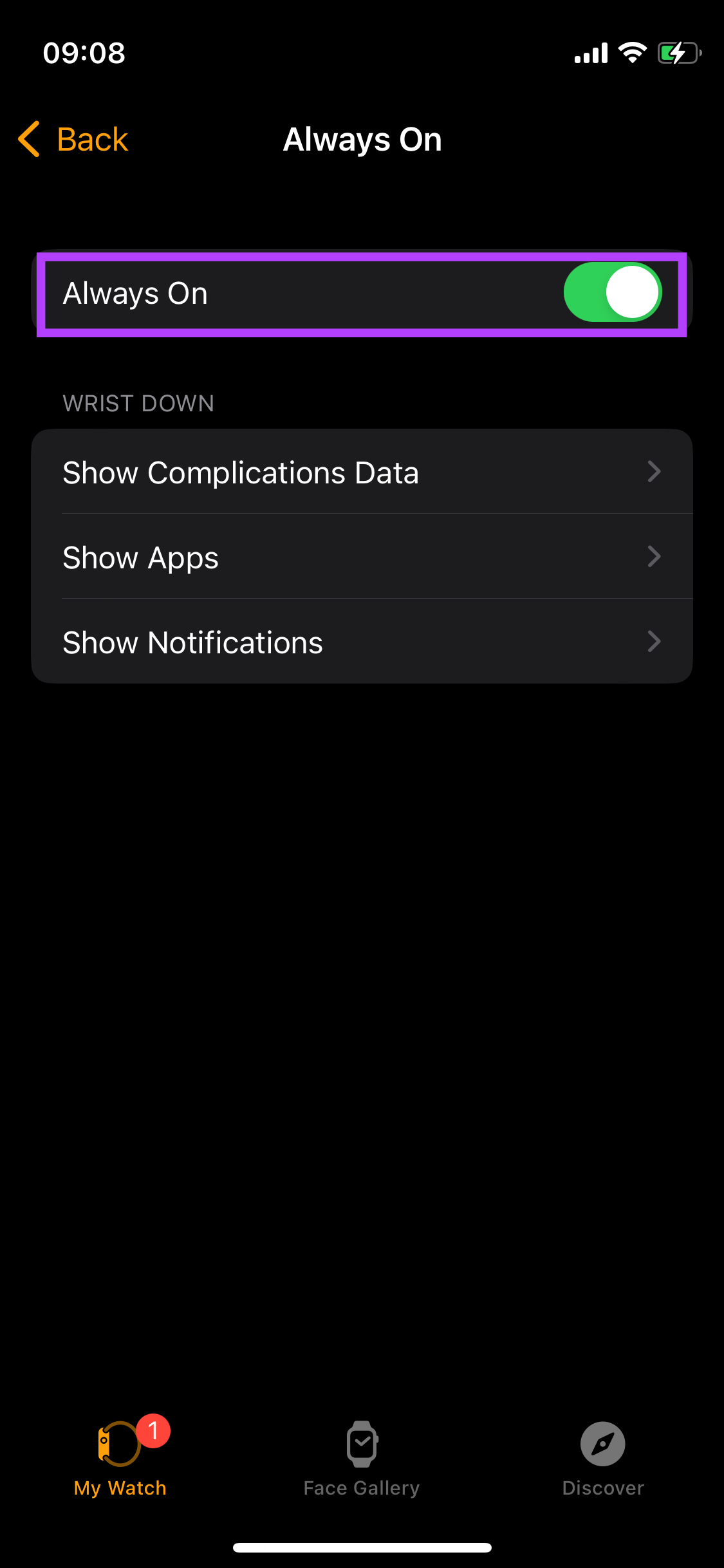Screen dimensions: 724x1568
Task: Open Show Notifications settings
Action: click(362, 642)
